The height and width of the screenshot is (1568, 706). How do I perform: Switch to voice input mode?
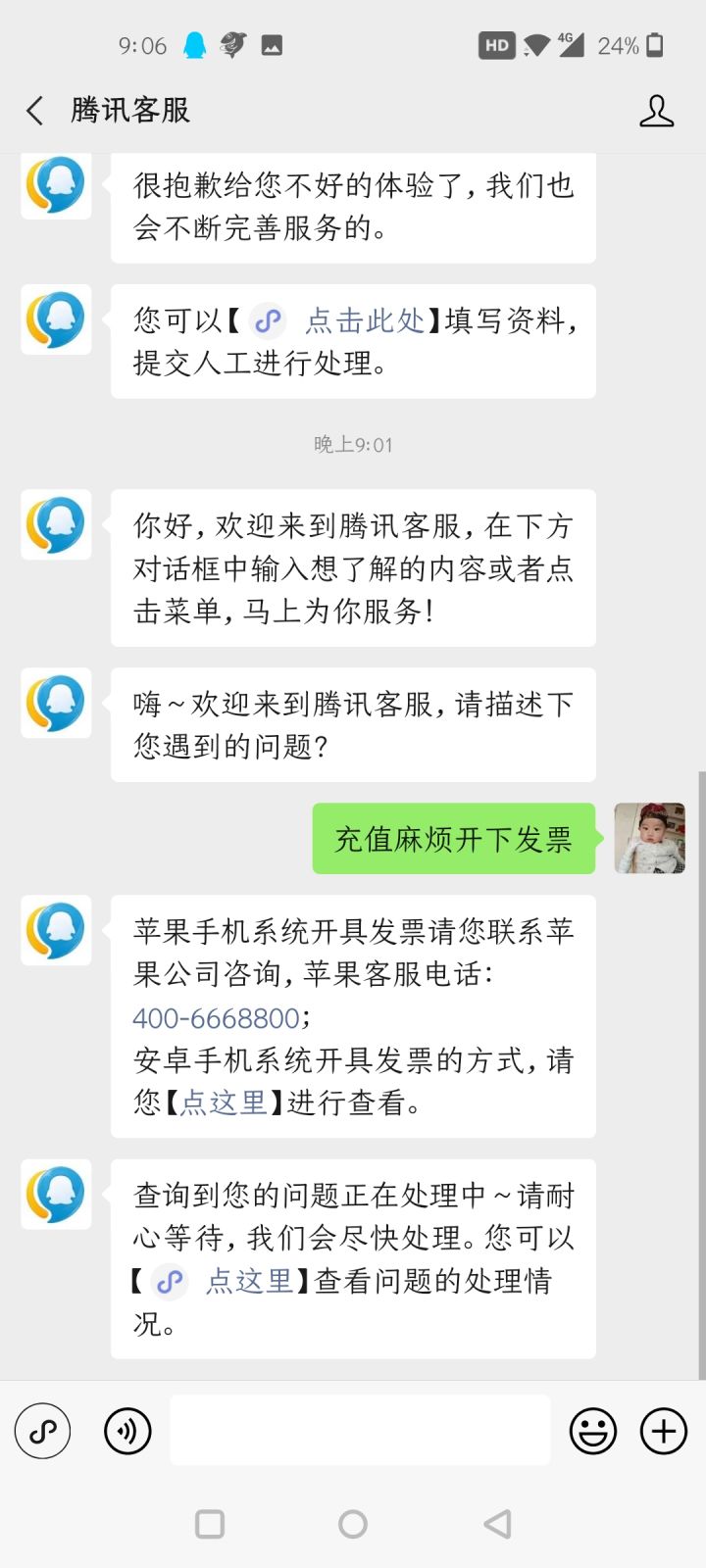(127, 1432)
